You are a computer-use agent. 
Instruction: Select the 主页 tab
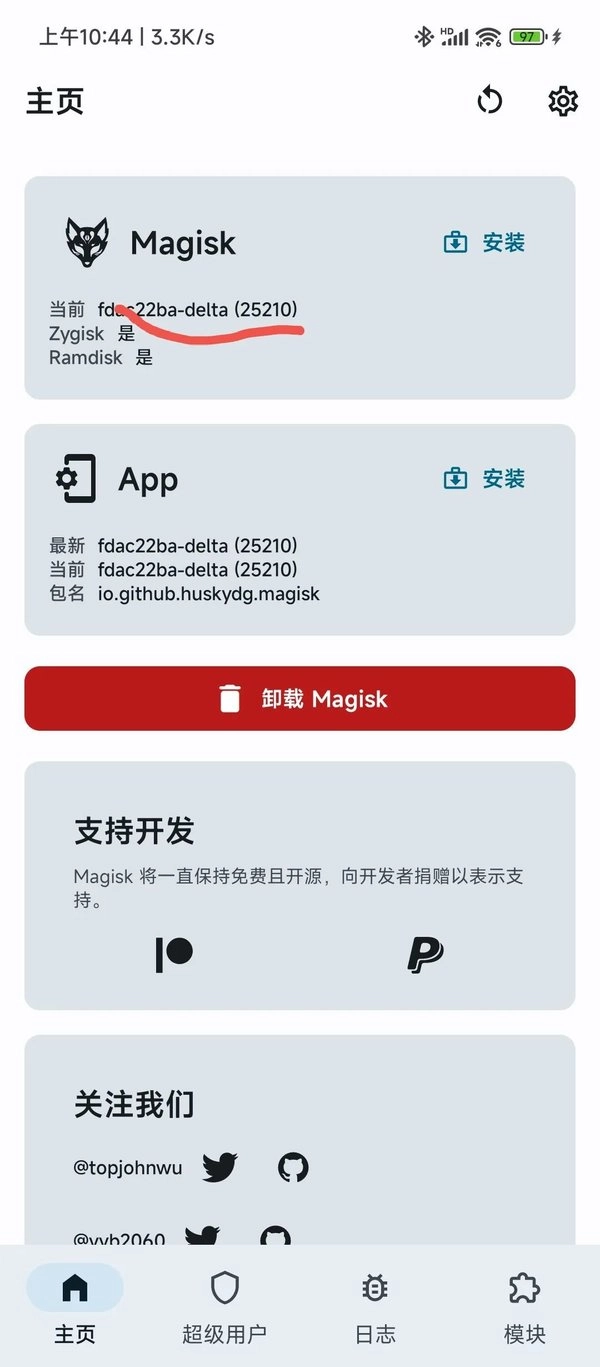(75, 1305)
